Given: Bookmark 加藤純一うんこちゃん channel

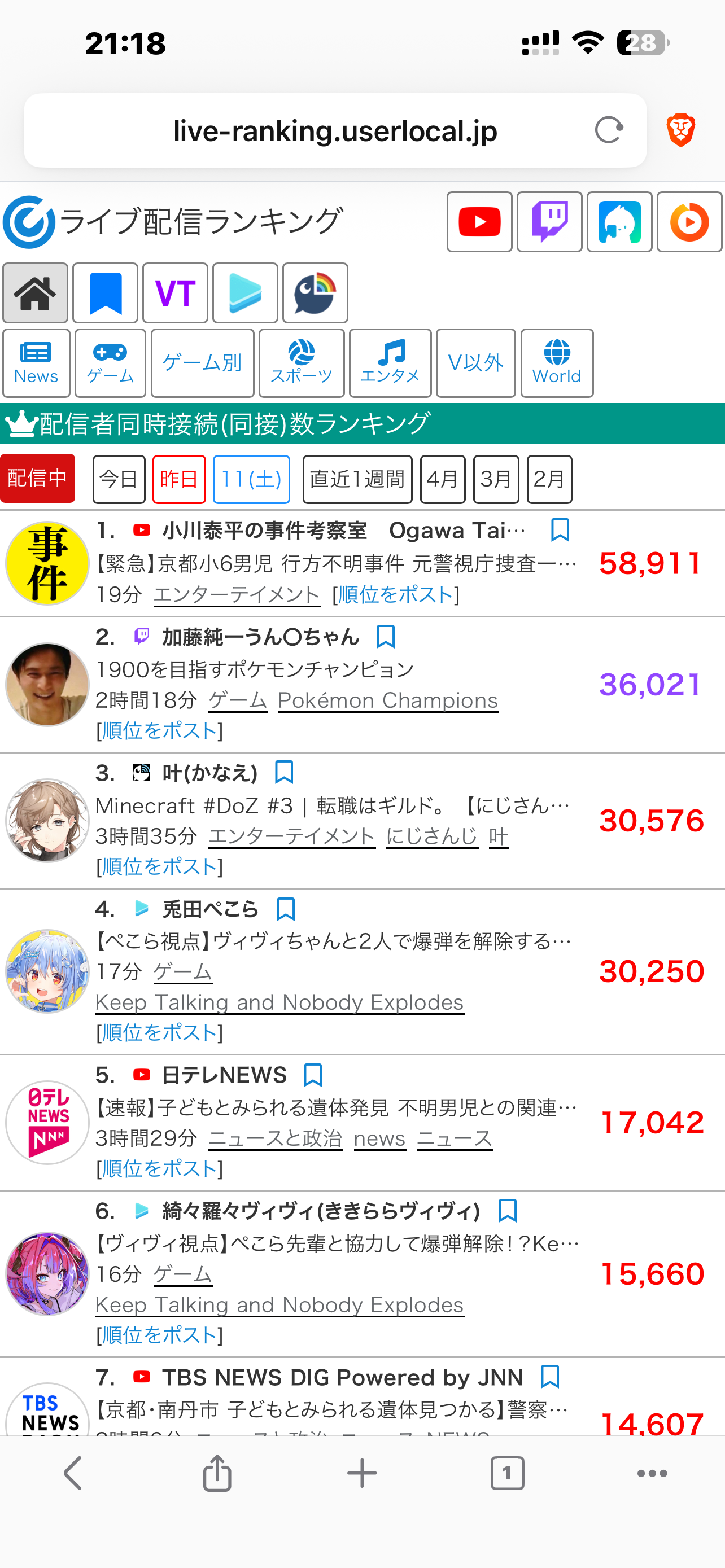Looking at the screenshot, I should (386, 637).
